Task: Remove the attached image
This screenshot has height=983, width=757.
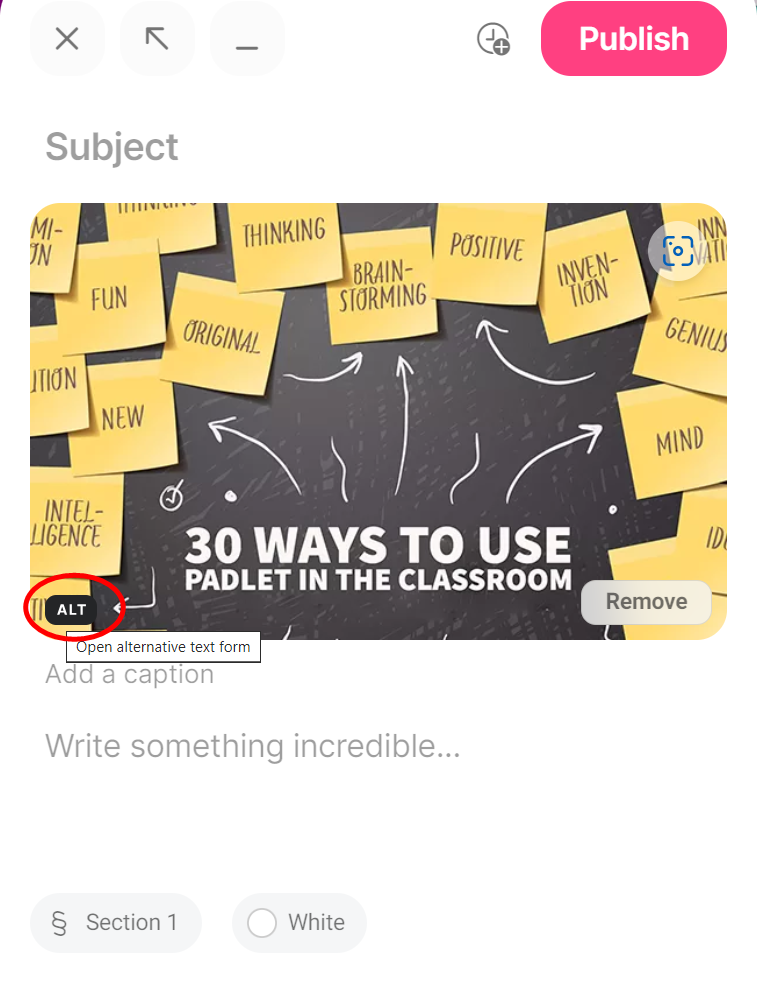Action: [x=646, y=602]
